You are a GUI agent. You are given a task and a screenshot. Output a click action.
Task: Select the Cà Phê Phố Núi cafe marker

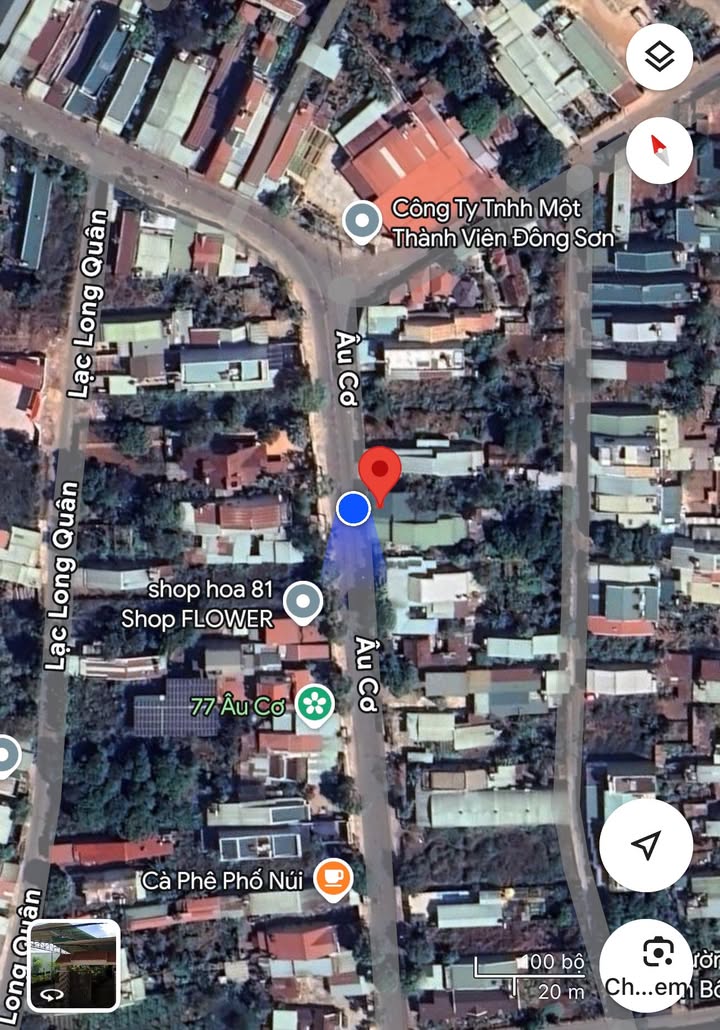pos(333,879)
